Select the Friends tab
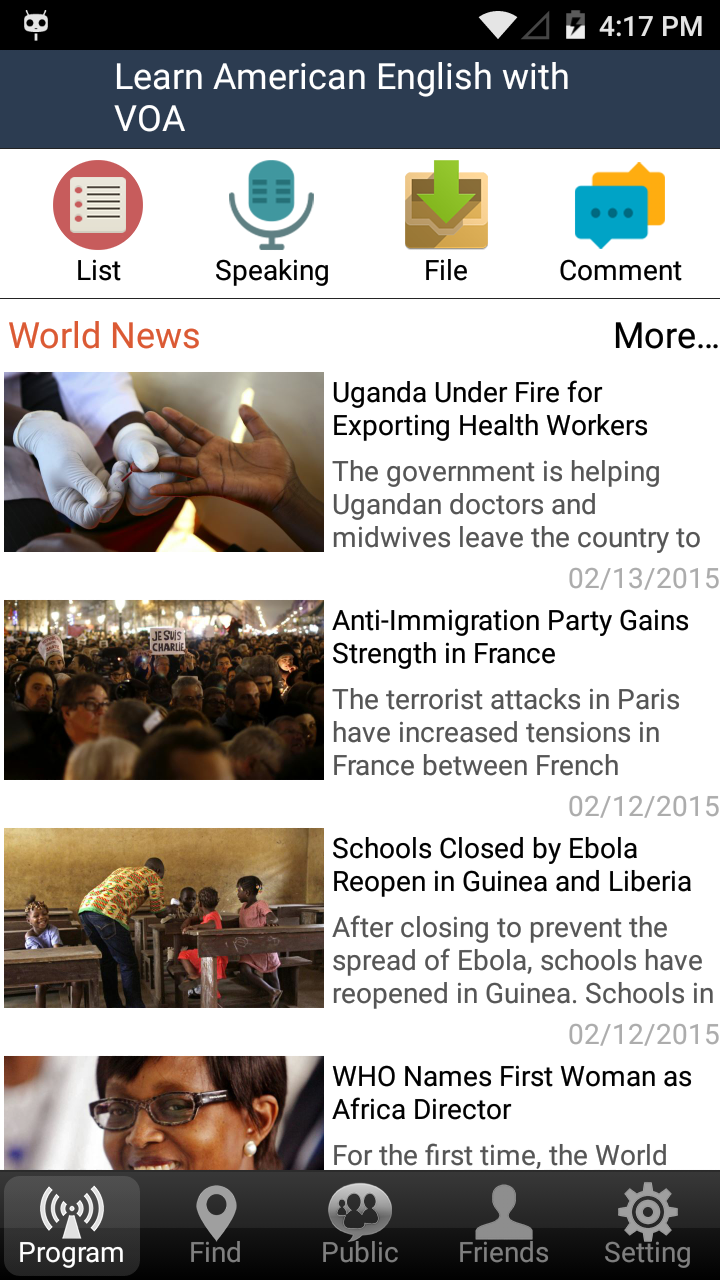 (503, 1226)
